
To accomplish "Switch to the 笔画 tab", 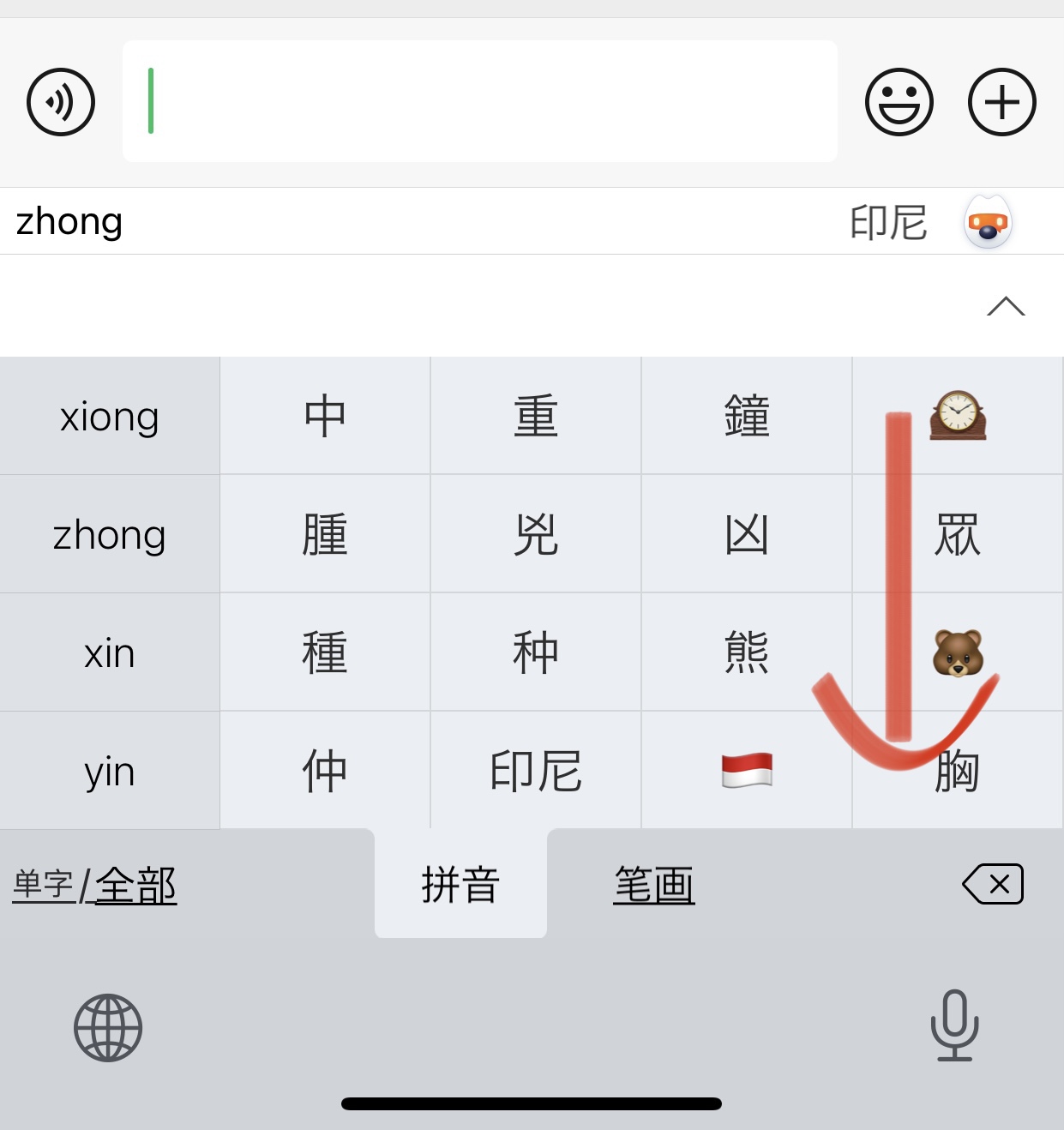I will click(x=653, y=885).
